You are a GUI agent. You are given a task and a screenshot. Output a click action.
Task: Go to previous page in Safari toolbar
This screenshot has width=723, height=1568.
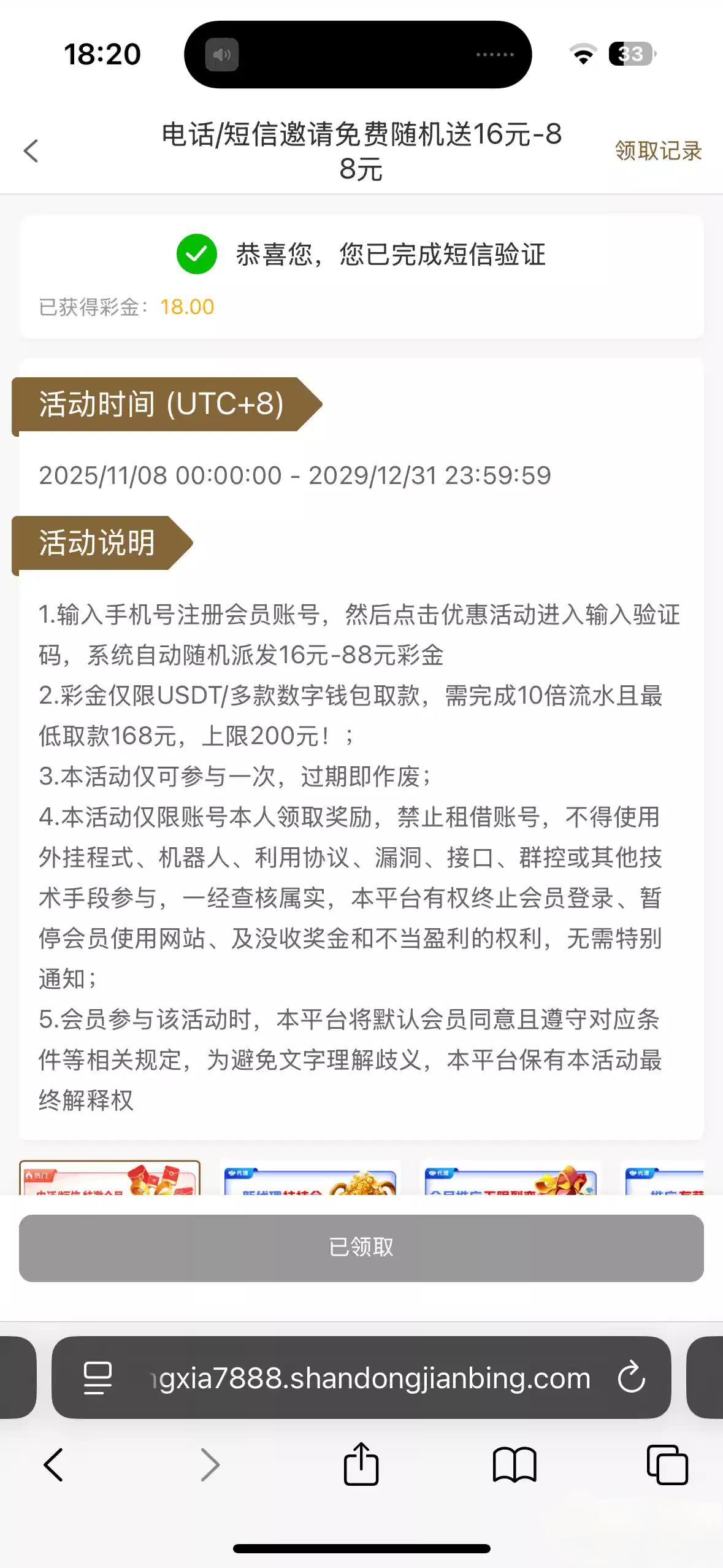(x=53, y=1465)
